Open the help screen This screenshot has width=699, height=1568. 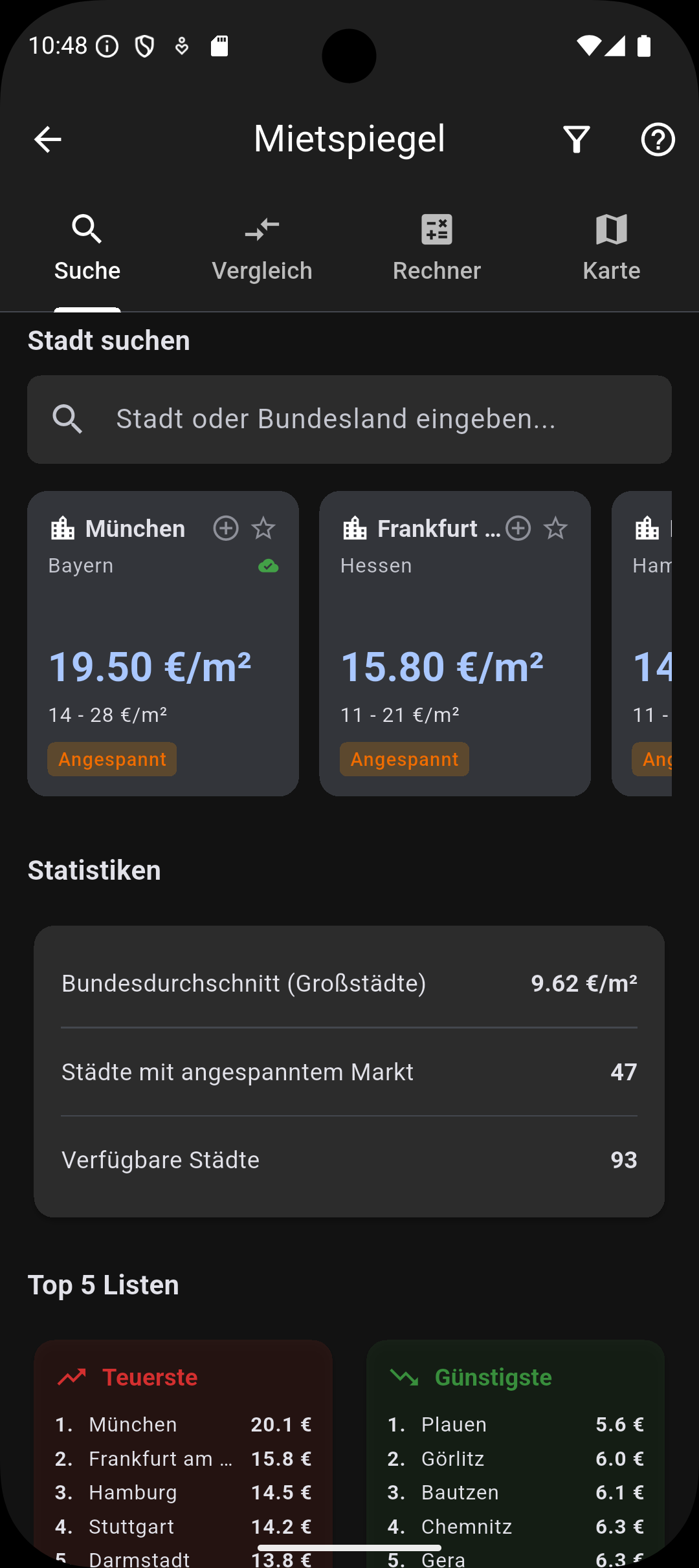click(x=658, y=138)
